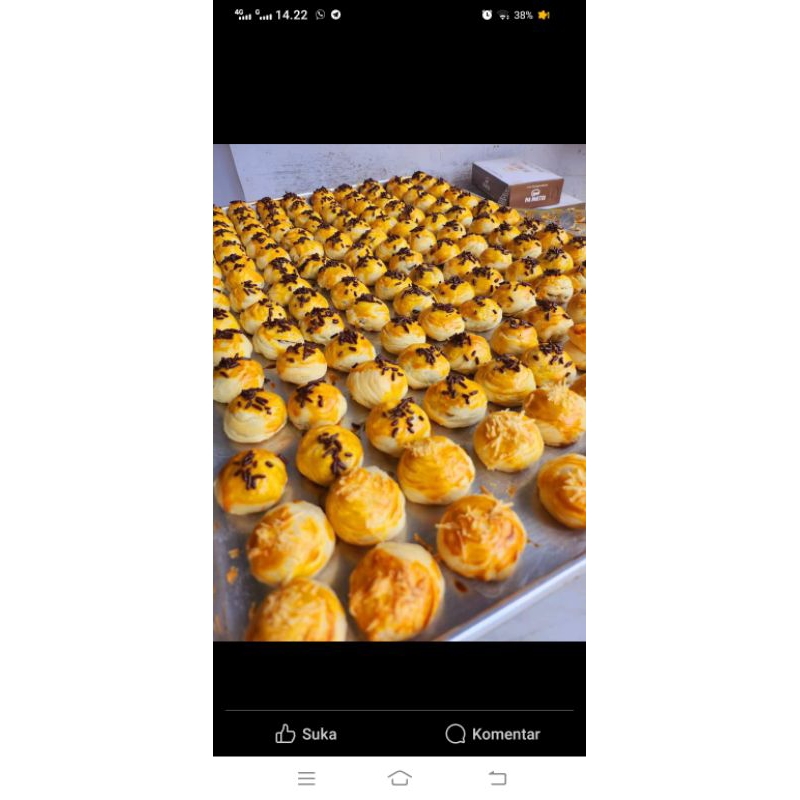Screen dimensions: 800x800
Task: Like the photo with the Suka button
Action: point(306,734)
